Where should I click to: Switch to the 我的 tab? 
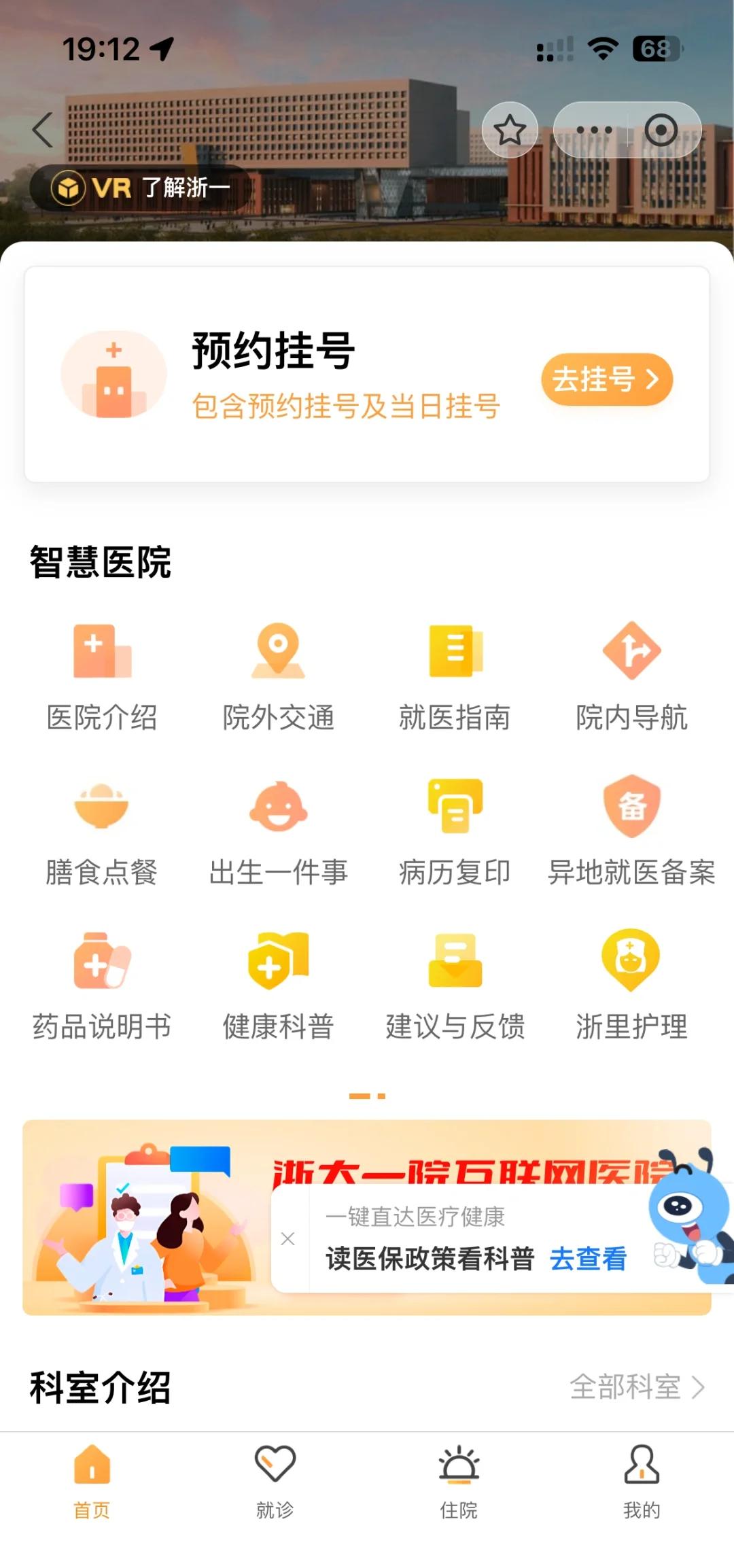click(x=642, y=1482)
